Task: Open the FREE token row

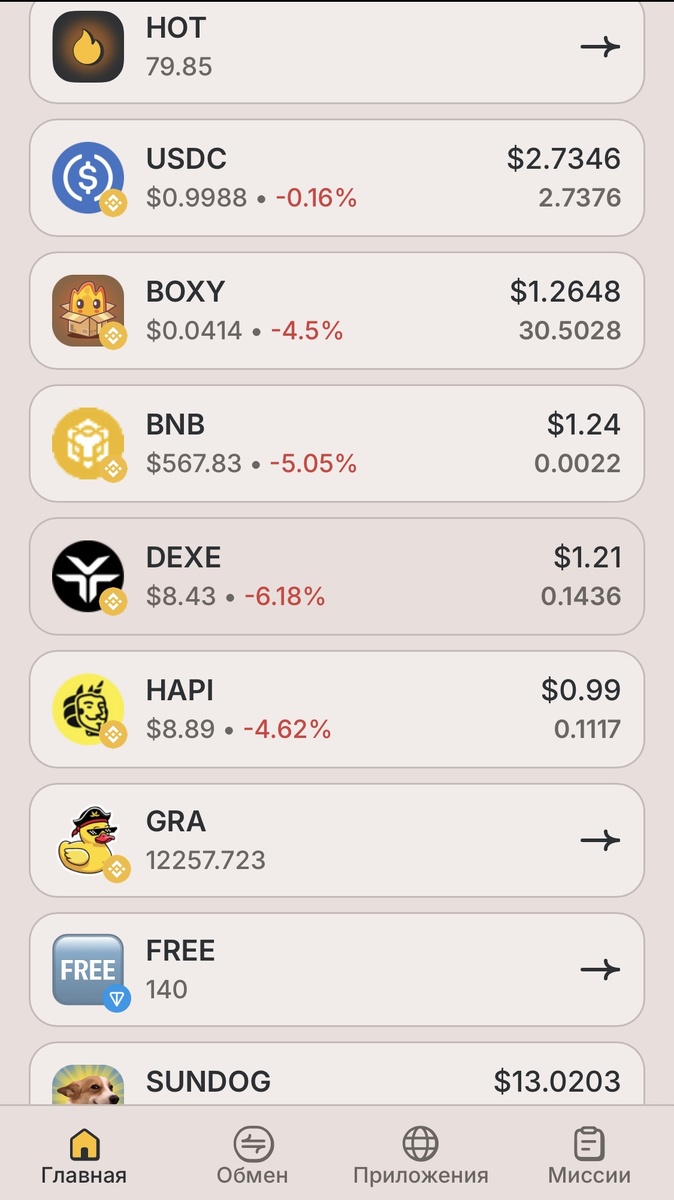Action: tap(337, 970)
